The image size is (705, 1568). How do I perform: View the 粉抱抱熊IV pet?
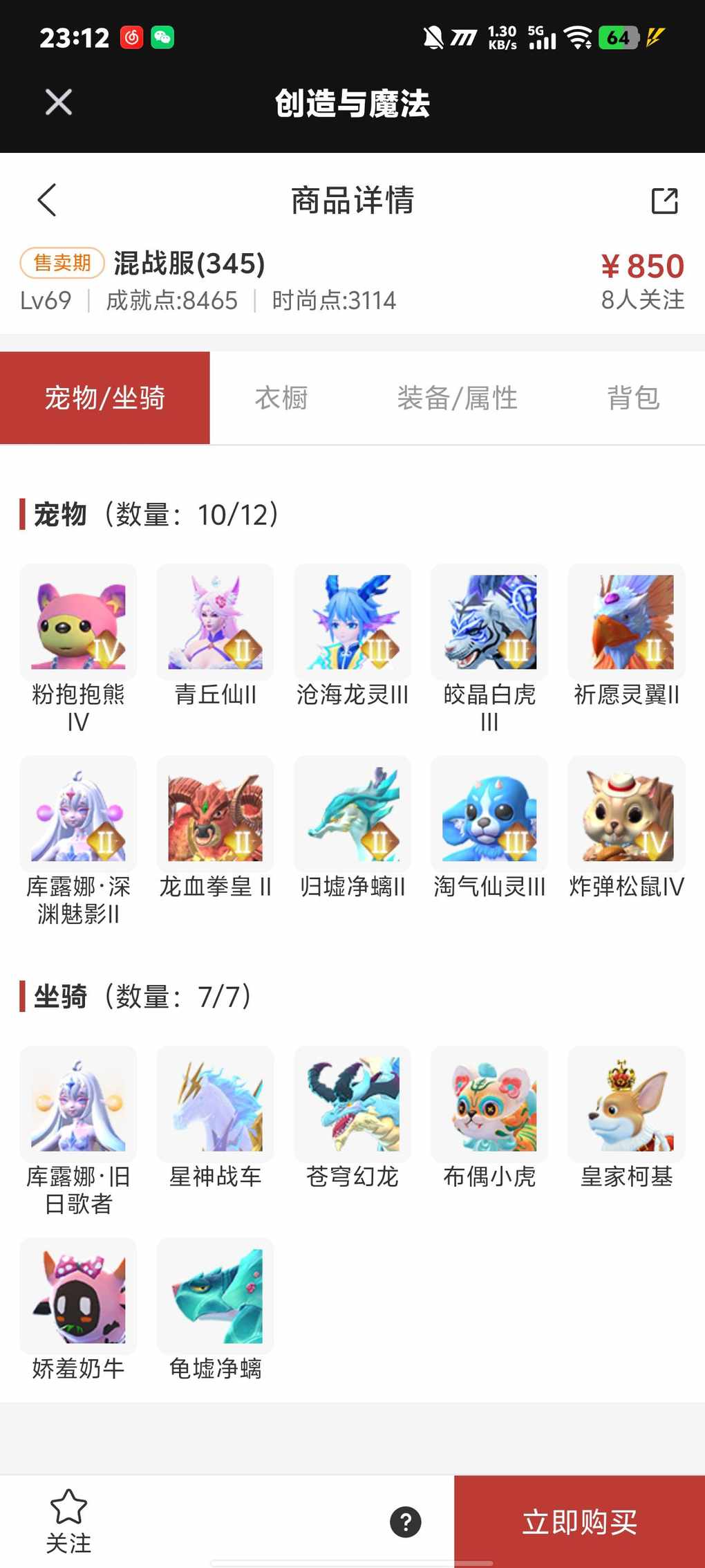pyautogui.click(x=78, y=622)
